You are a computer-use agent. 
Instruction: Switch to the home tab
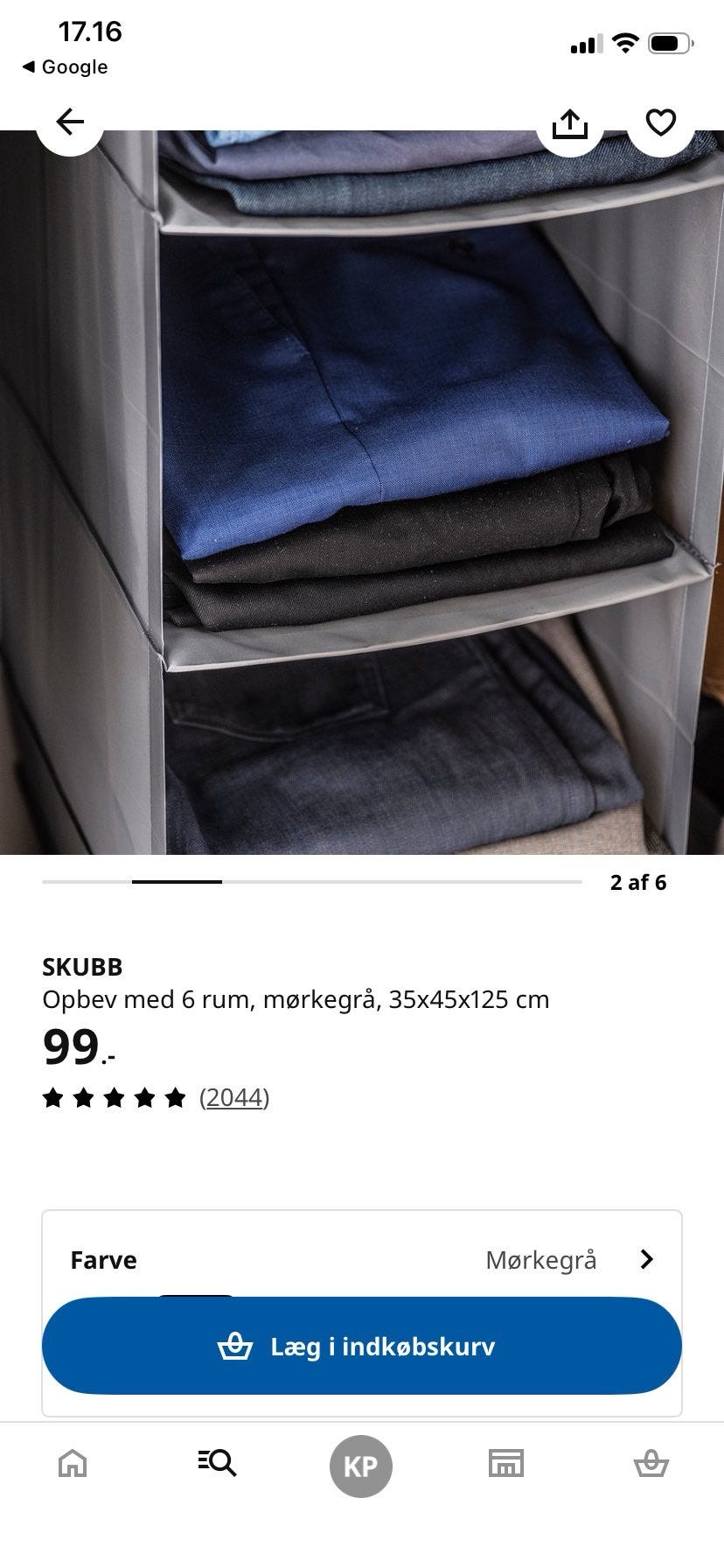point(73,1463)
